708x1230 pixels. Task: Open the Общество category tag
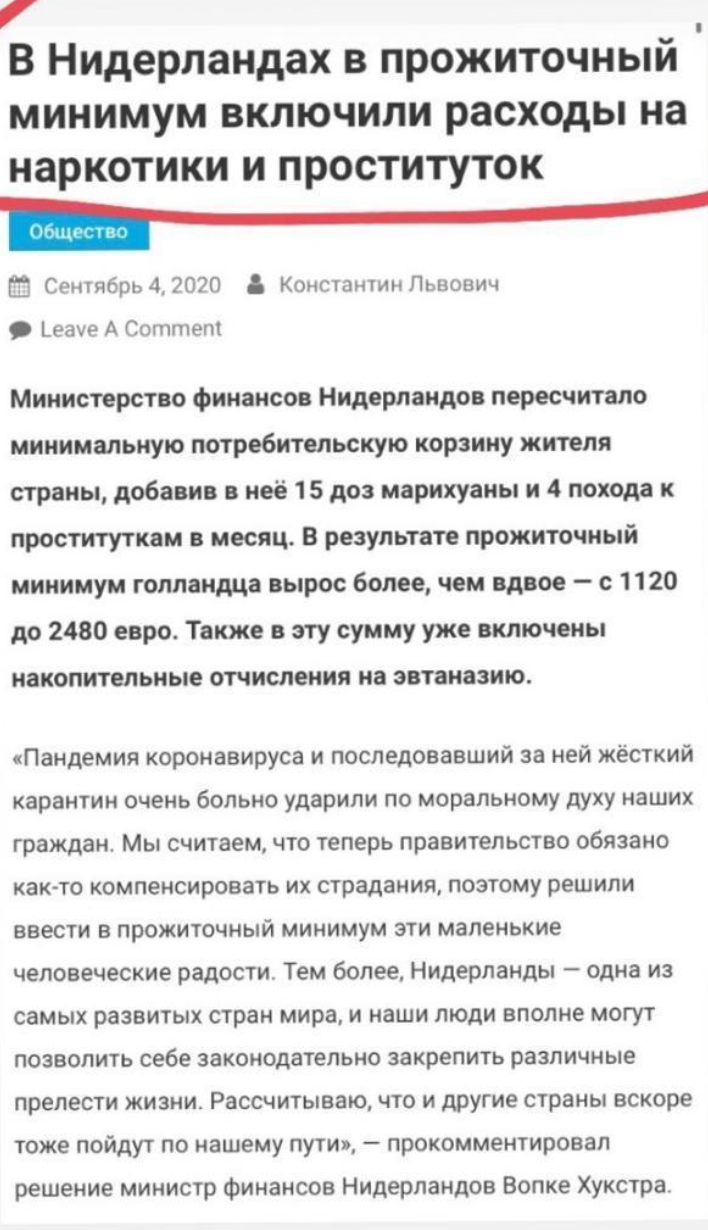[77, 234]
